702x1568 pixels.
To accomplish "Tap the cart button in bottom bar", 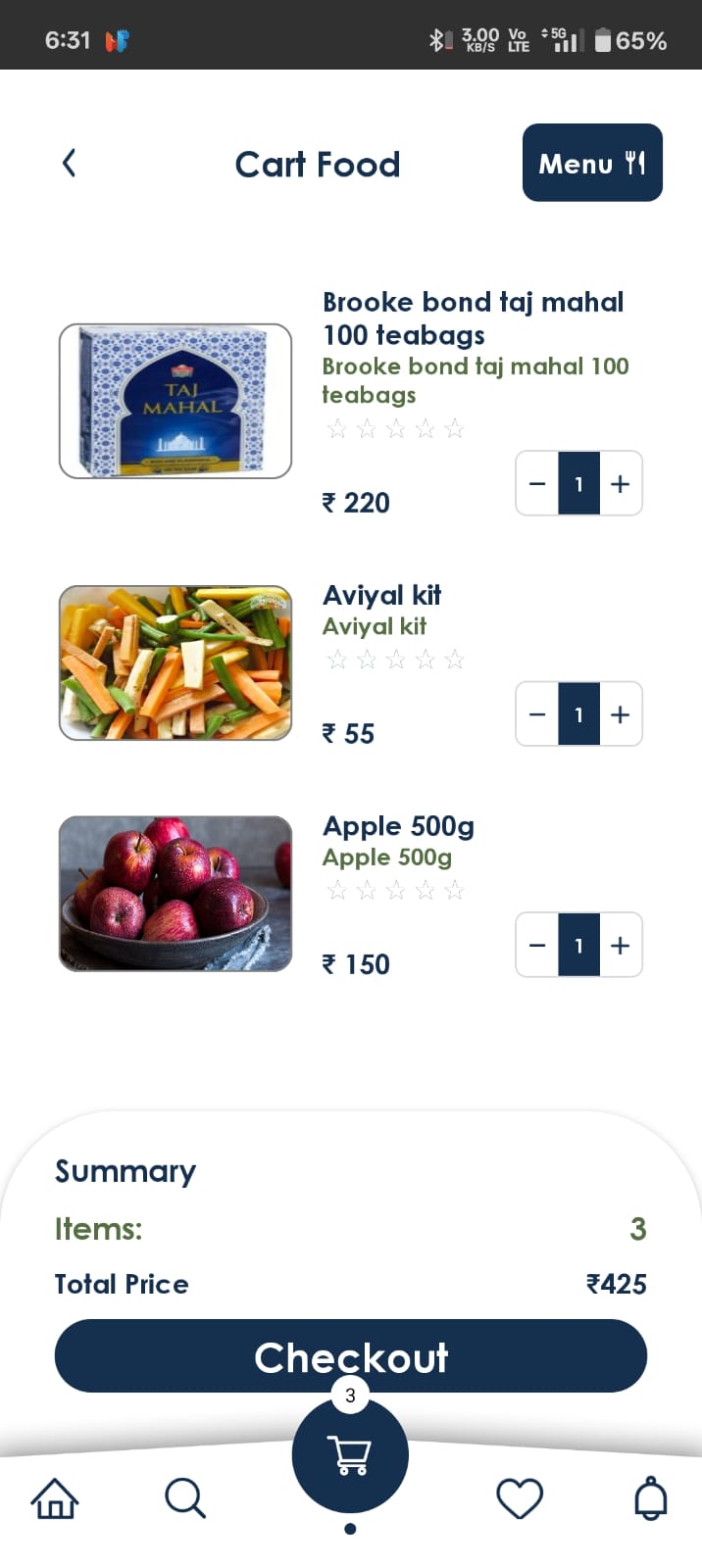I will coord(350,1456).
